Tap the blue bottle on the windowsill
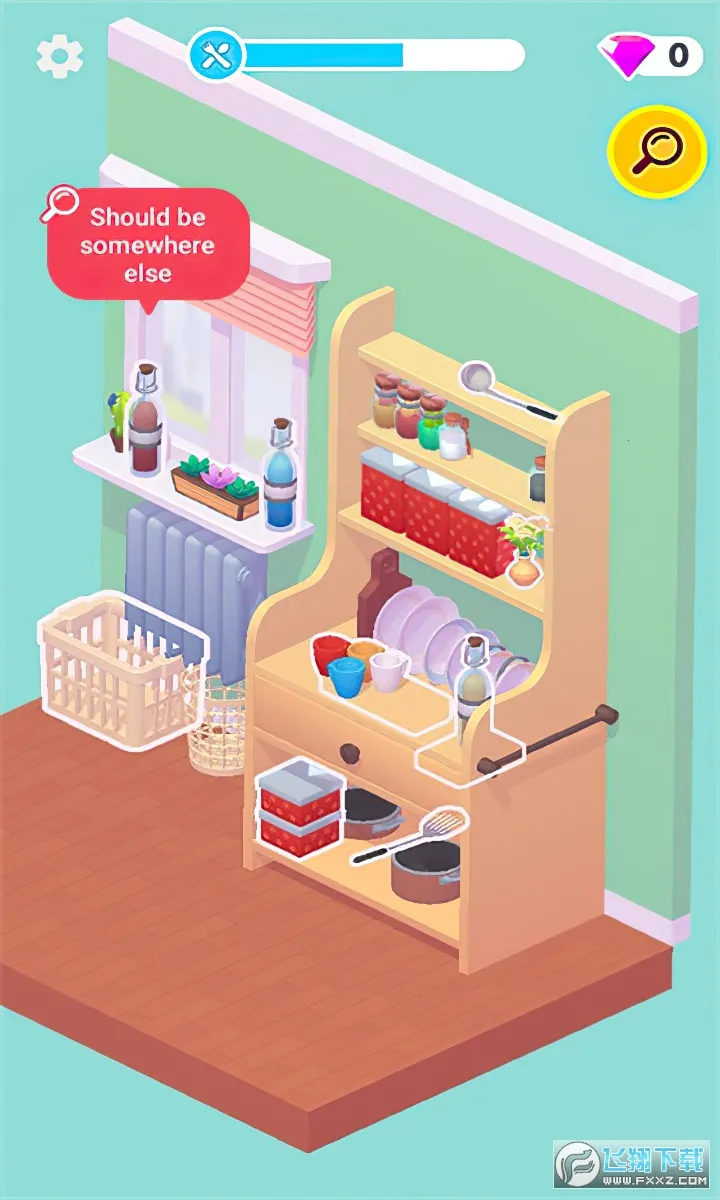 [281, 480]
